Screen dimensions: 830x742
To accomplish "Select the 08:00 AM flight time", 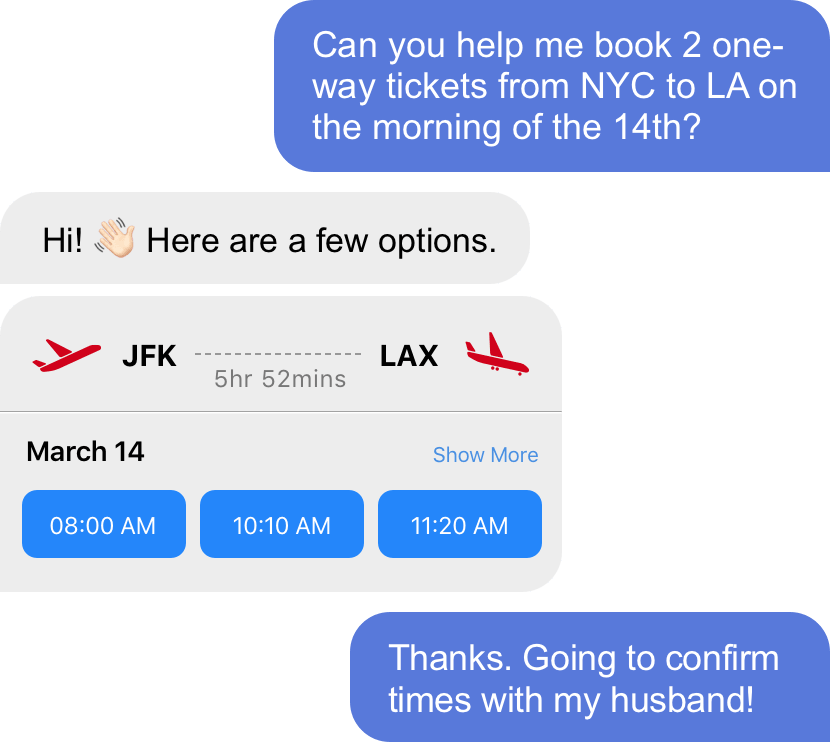I will coord(103,524).
